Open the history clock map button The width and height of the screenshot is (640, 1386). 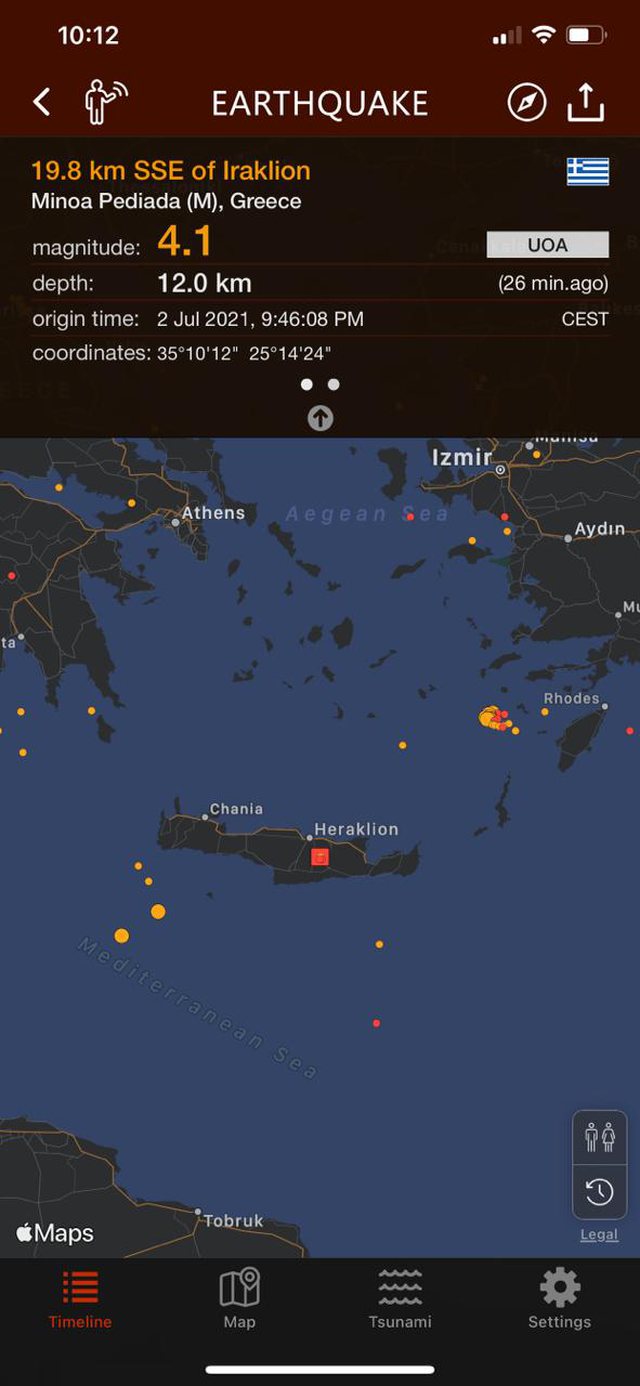click(x=600, y=1192)
